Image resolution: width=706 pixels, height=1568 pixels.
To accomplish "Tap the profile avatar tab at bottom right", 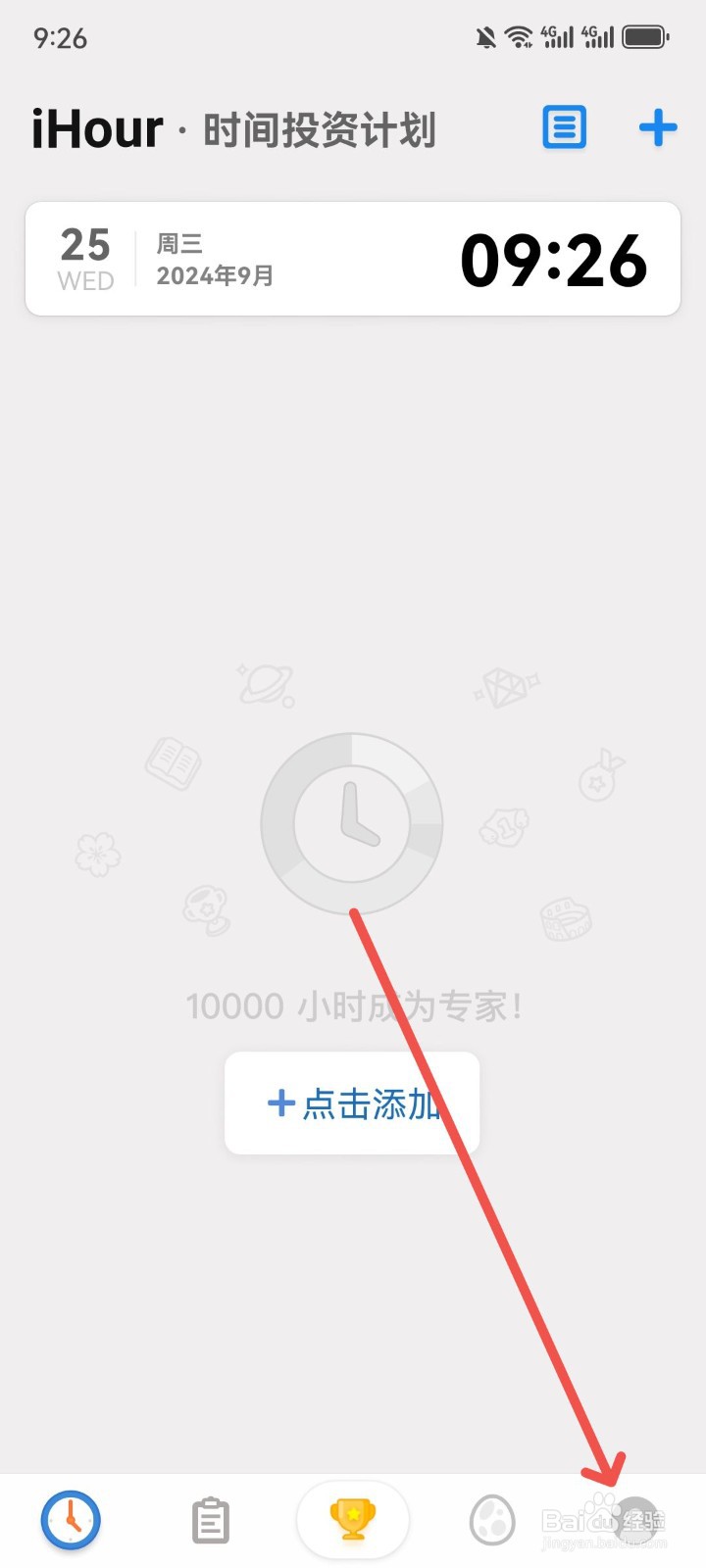I will pos(635,1520).
